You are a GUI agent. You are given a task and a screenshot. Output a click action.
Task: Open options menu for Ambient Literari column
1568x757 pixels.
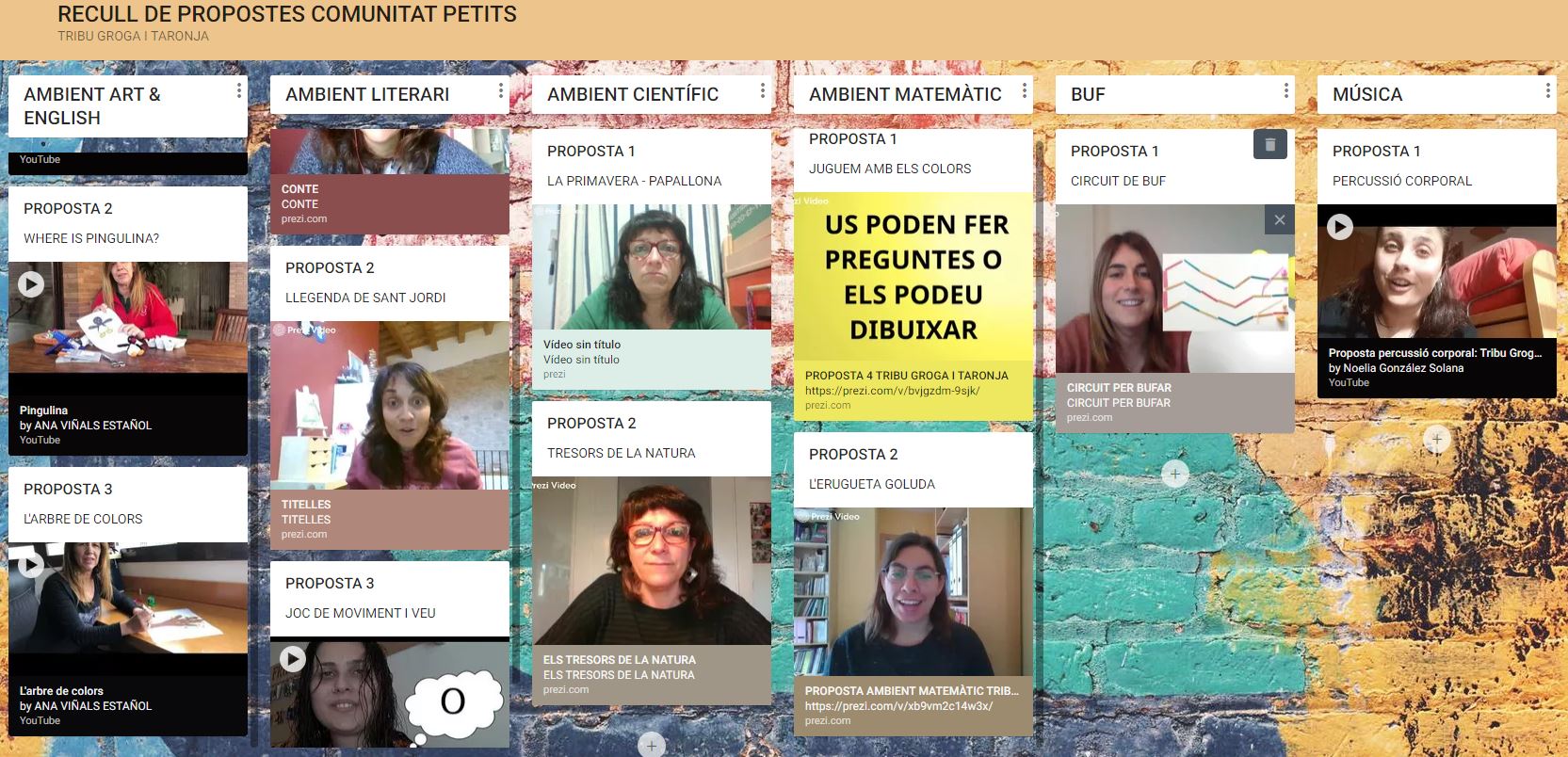(500, 90)
